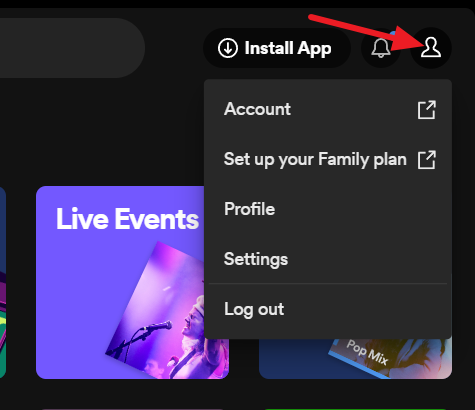This screenshot has width=475, height=410.
Task: Open the profile user icon
Action: click(x=431, y=48)
